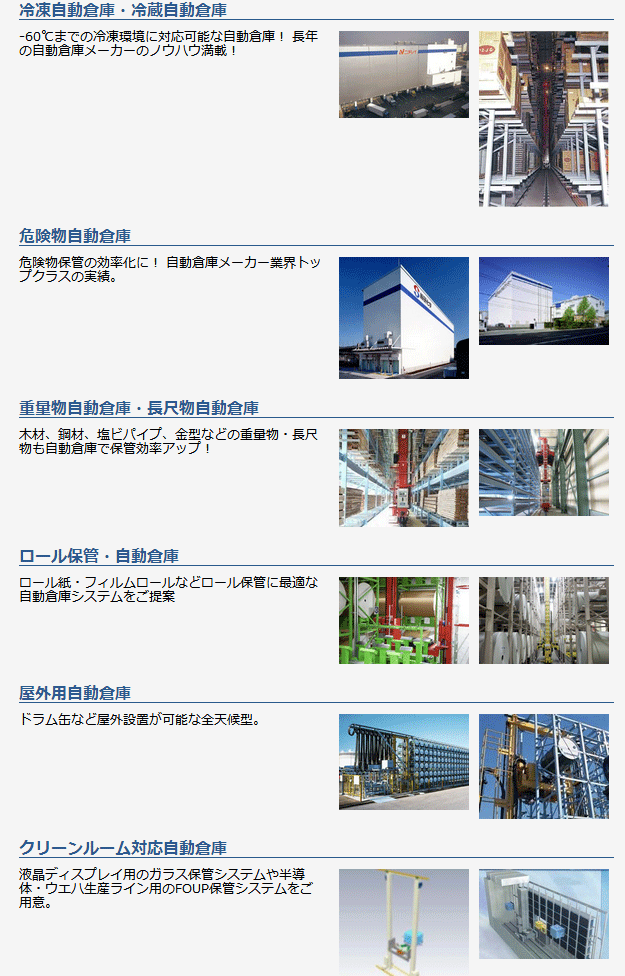Open the blue-striped hazardous goods warehouse photo
The height and width of the screenshot is (976, 625).
pyautogui.click(x=403, y=317)
